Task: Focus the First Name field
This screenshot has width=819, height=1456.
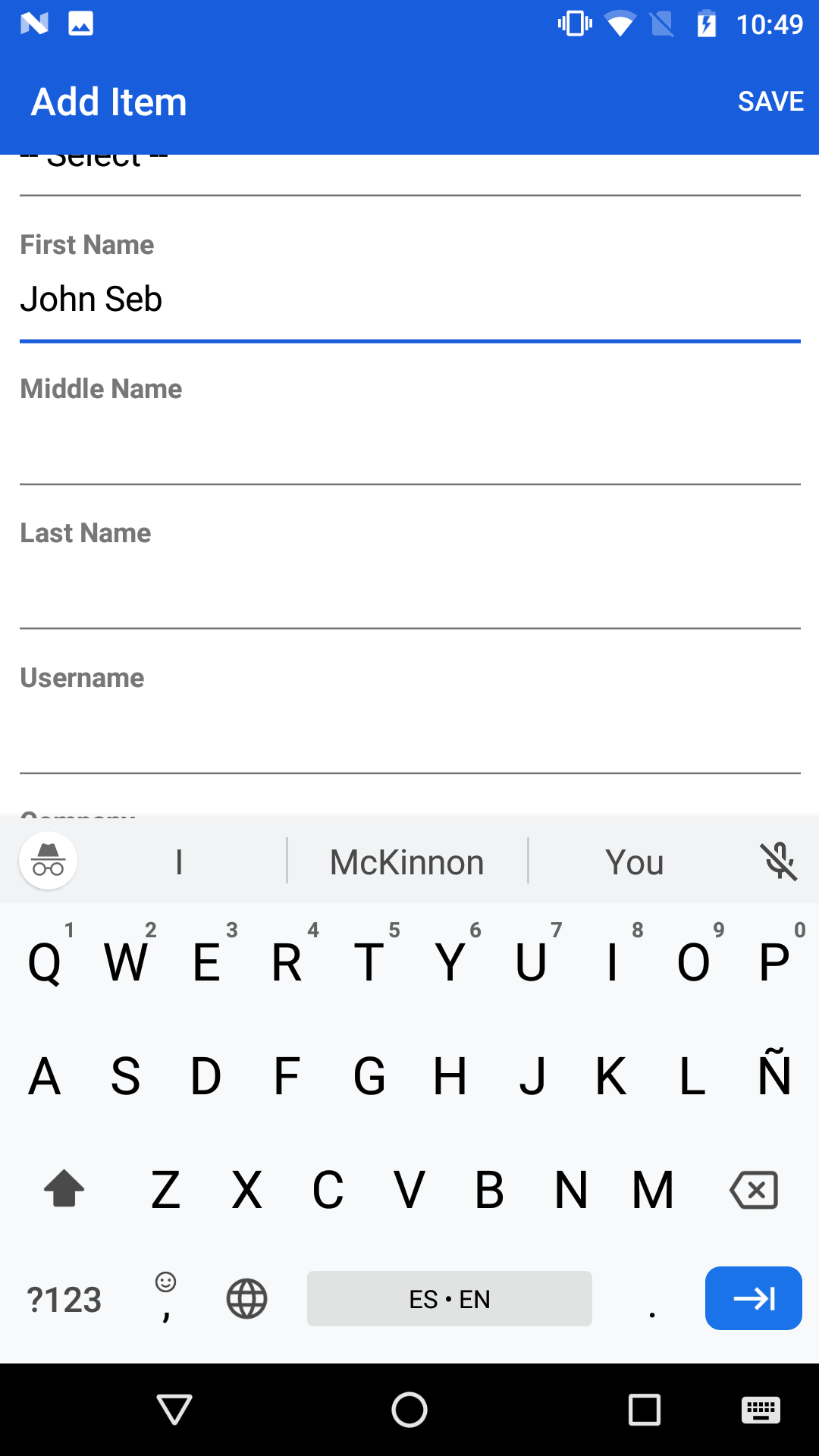Action: (409, 299)
